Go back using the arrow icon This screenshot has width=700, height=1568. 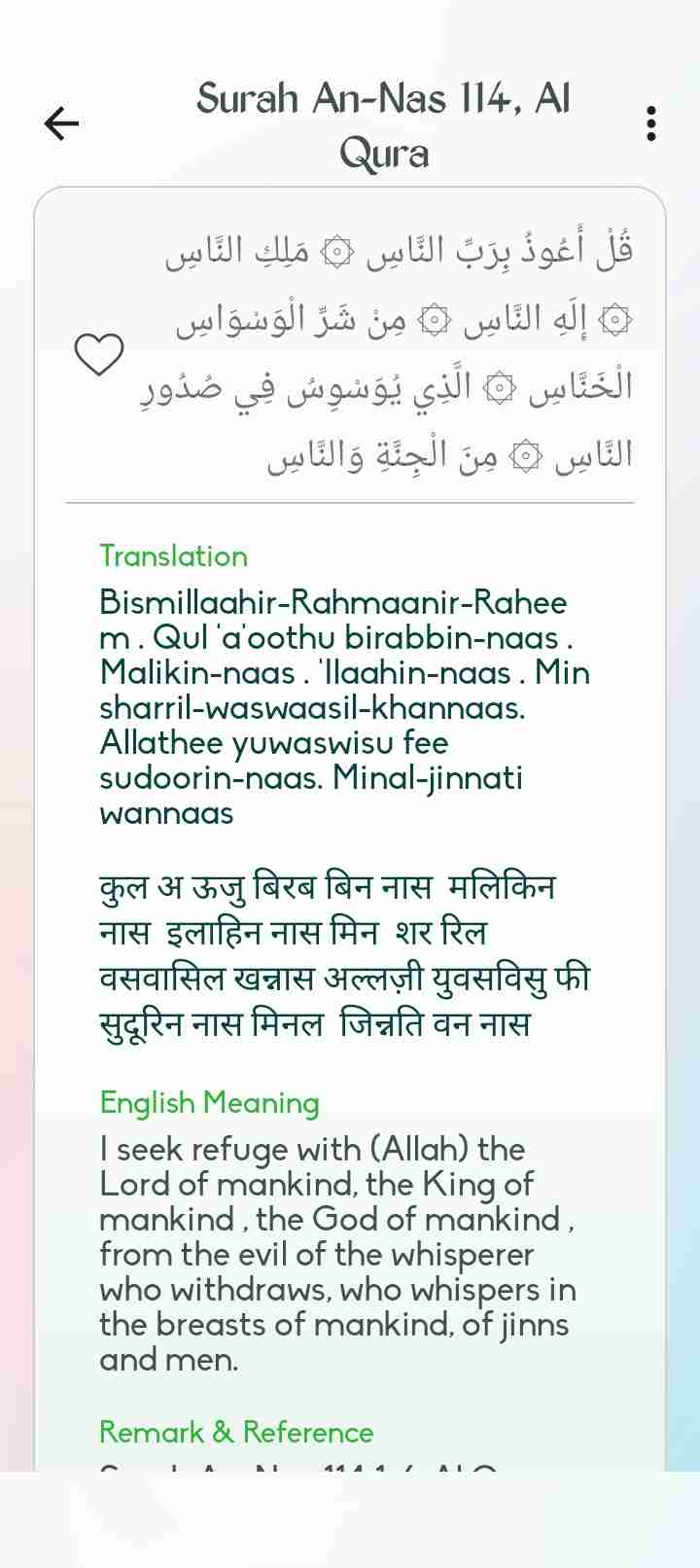(61, 124)
